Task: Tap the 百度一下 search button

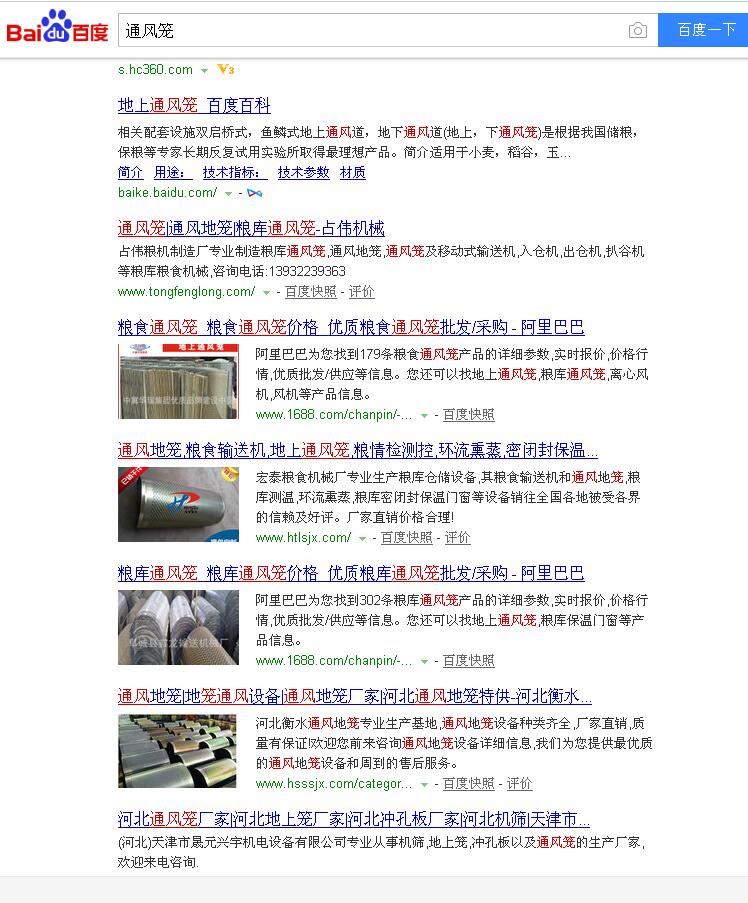Action: (703, 30)
